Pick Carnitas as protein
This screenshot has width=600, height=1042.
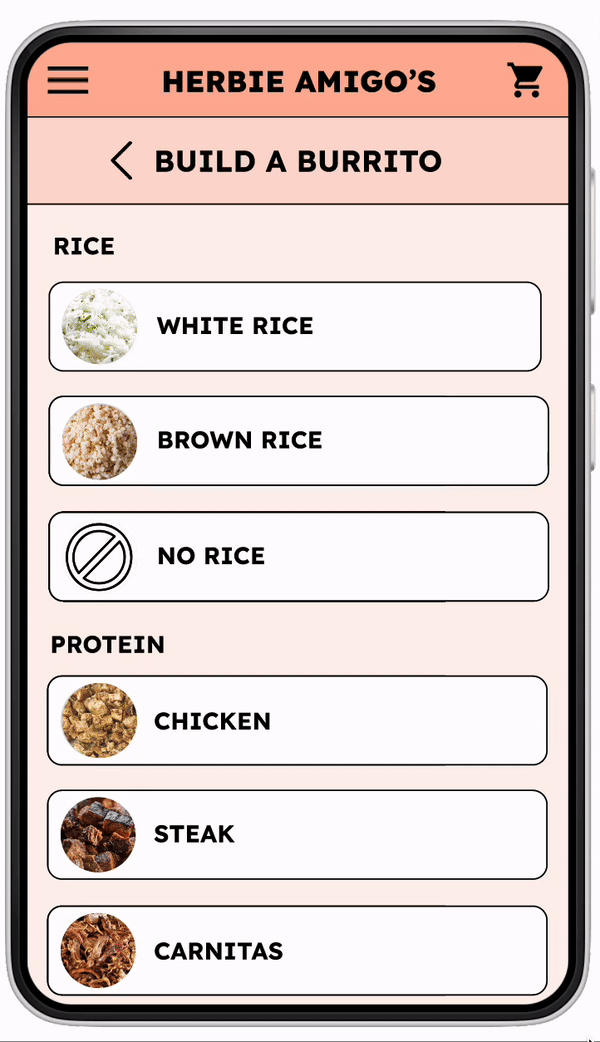[297, 950]
